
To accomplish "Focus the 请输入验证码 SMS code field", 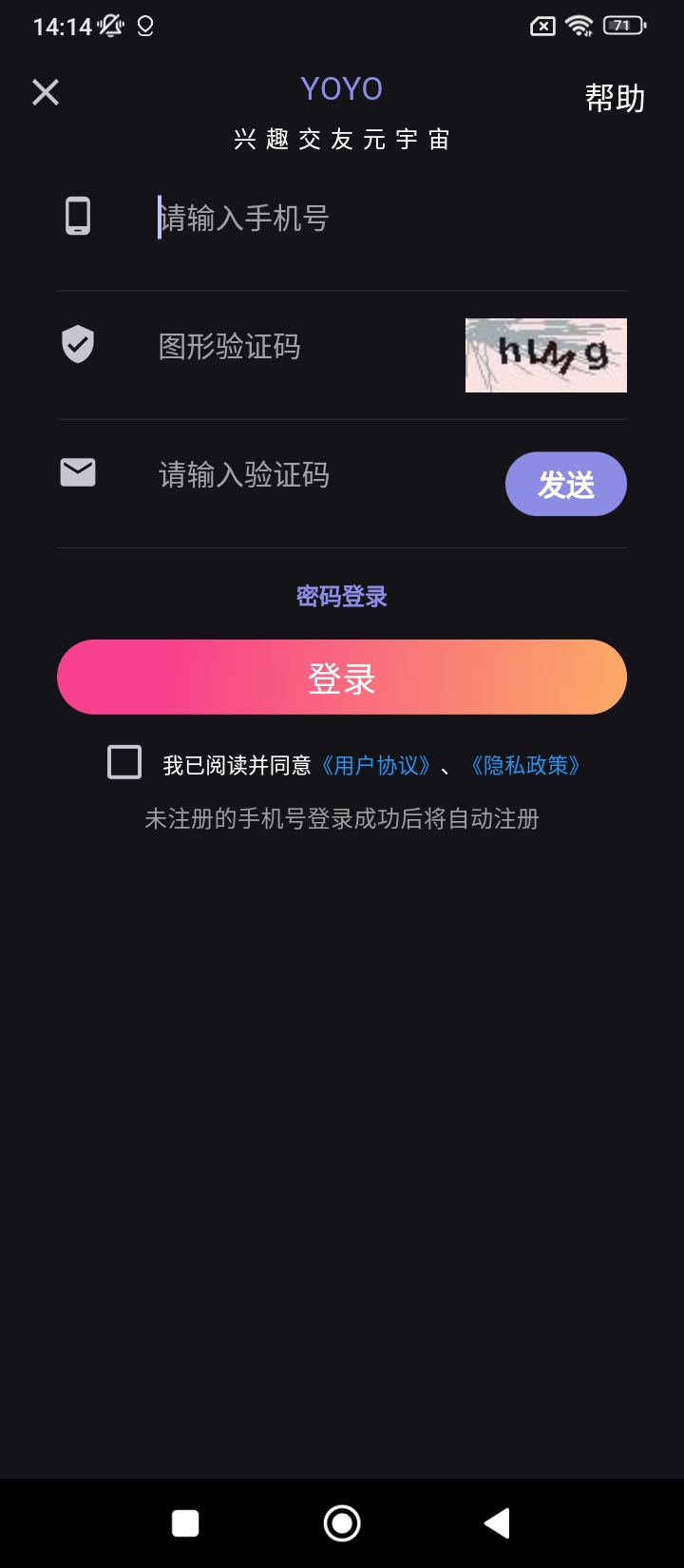I will click(313, 475).
